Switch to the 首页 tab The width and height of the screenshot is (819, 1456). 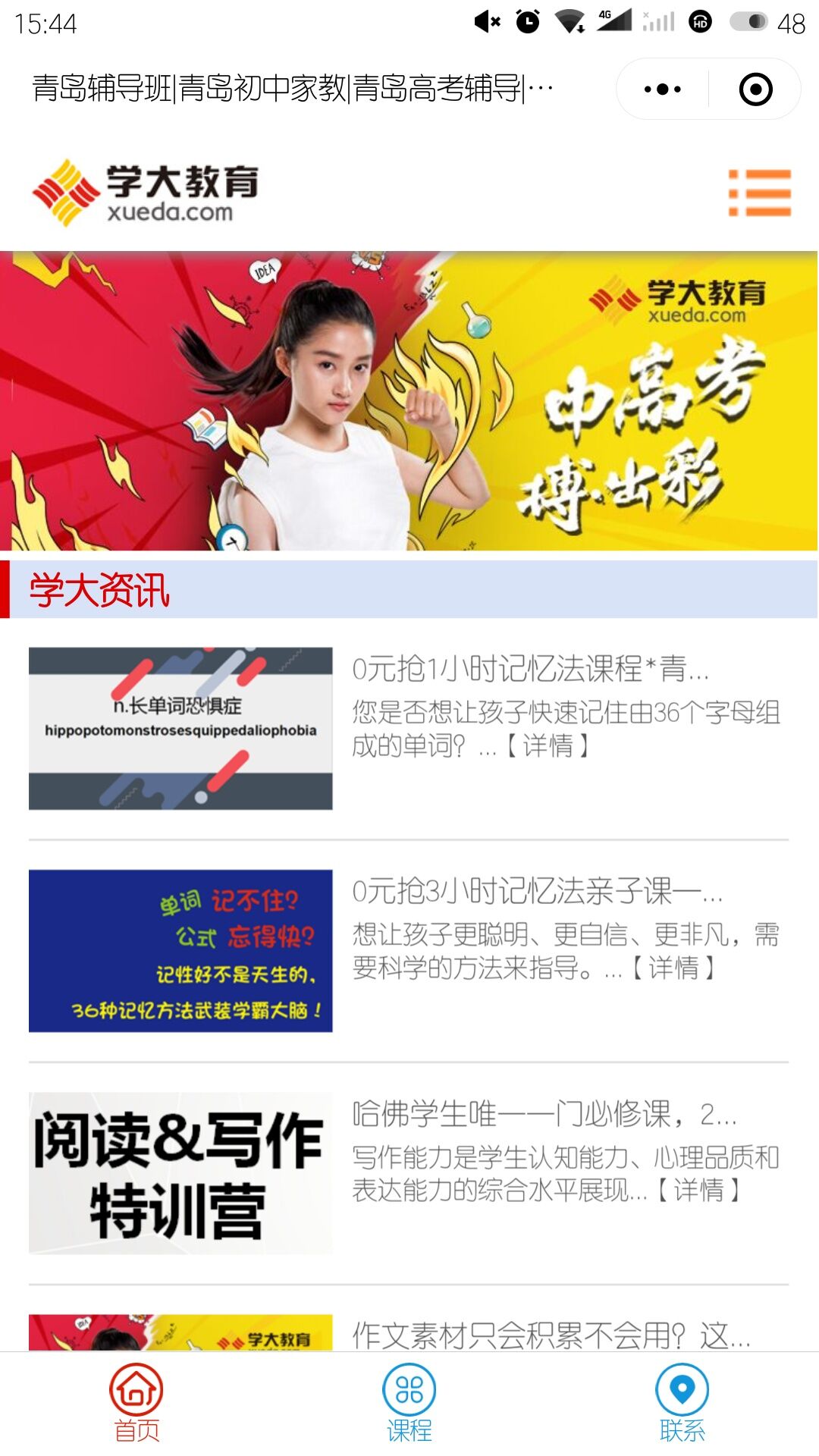[136, 1403]
